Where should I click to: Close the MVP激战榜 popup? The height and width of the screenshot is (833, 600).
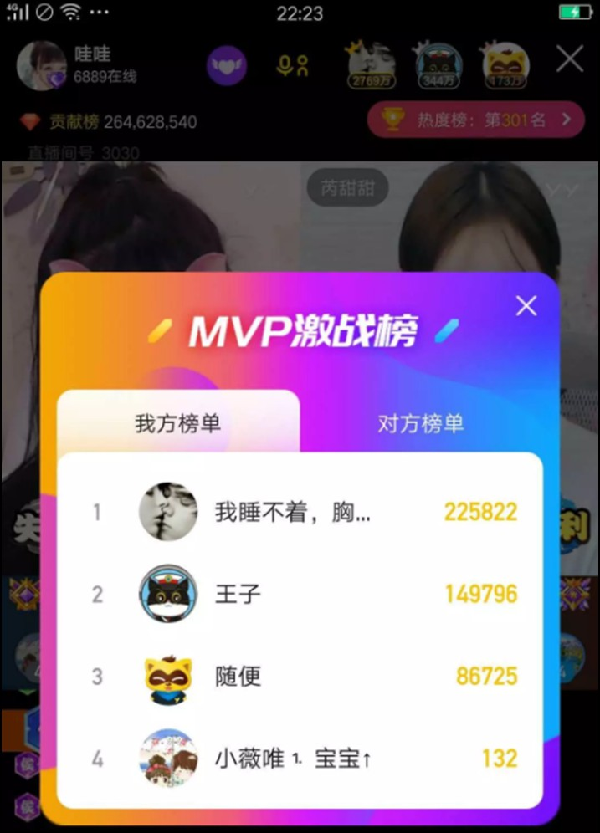pos(526,306)
